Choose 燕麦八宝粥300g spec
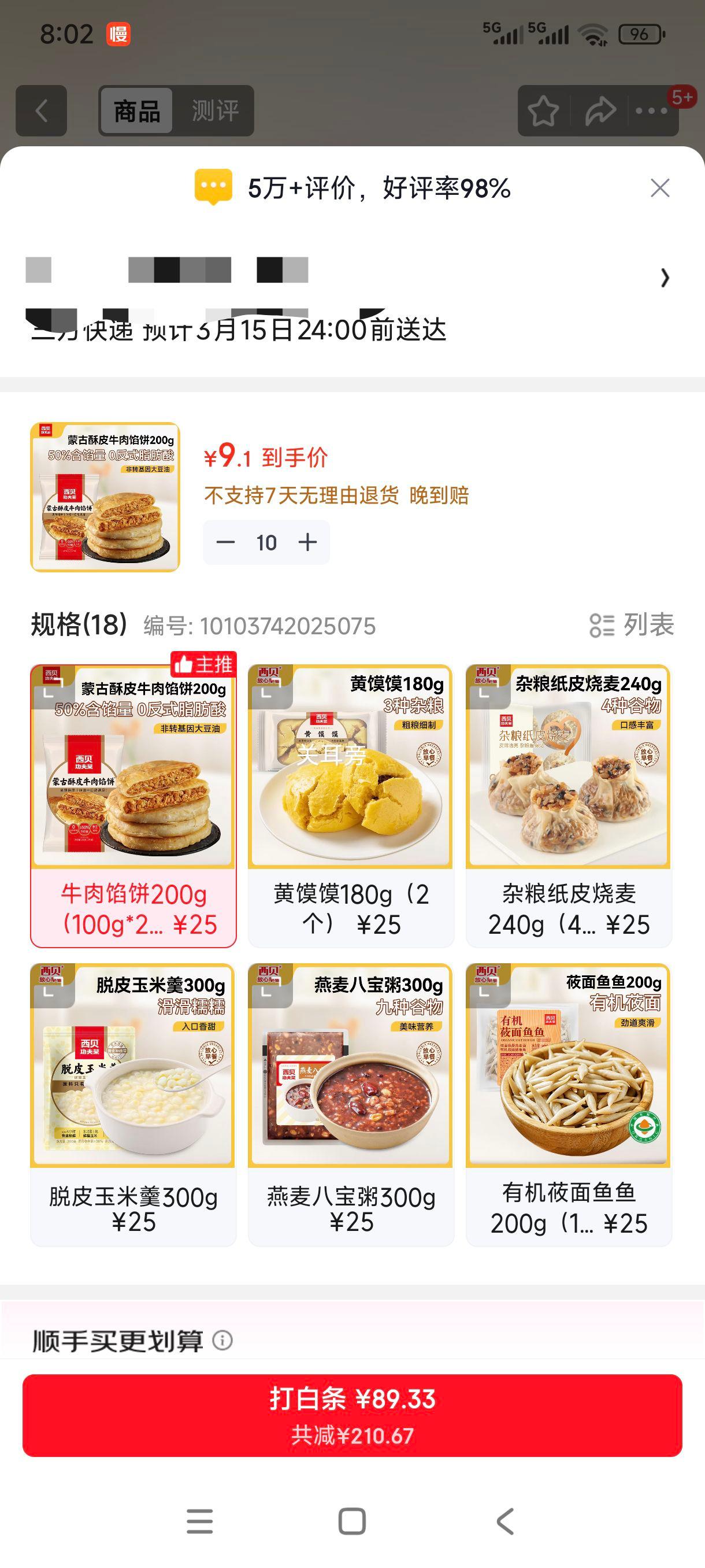The height and width of the screenshot is (1568, 705). point(351,1104)
